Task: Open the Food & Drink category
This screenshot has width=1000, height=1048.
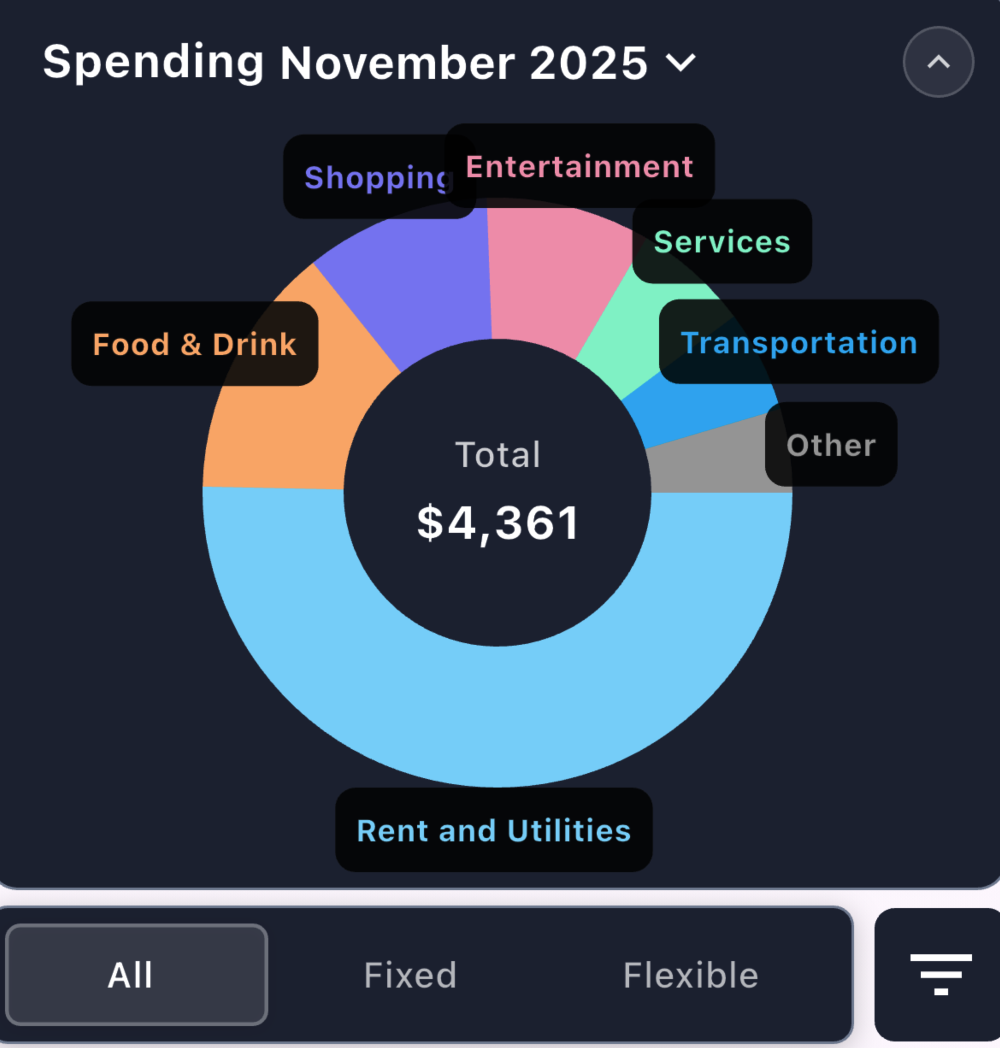Action: tap(194, 343)
